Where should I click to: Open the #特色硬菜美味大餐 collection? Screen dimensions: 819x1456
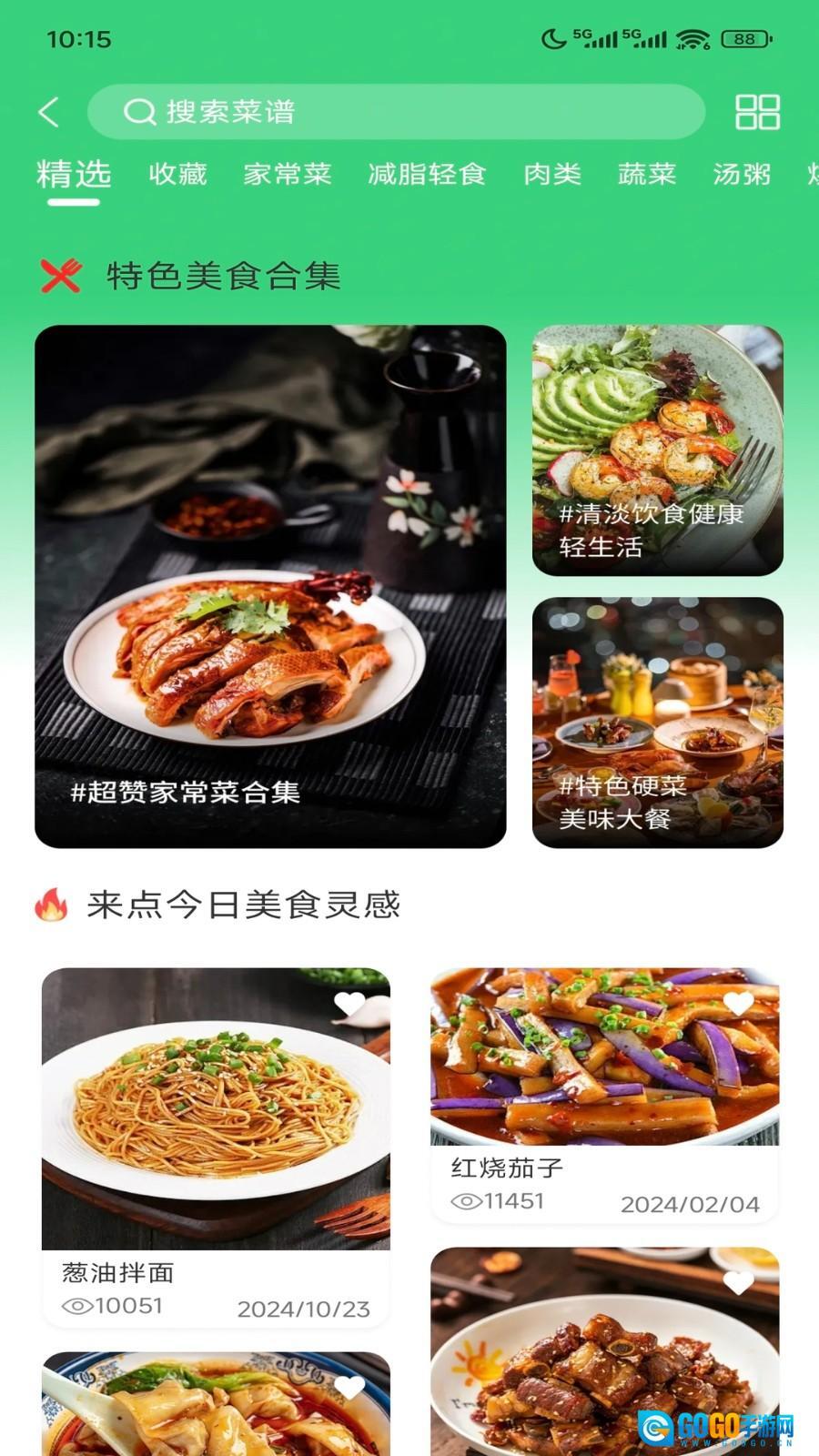click(657, 723)
